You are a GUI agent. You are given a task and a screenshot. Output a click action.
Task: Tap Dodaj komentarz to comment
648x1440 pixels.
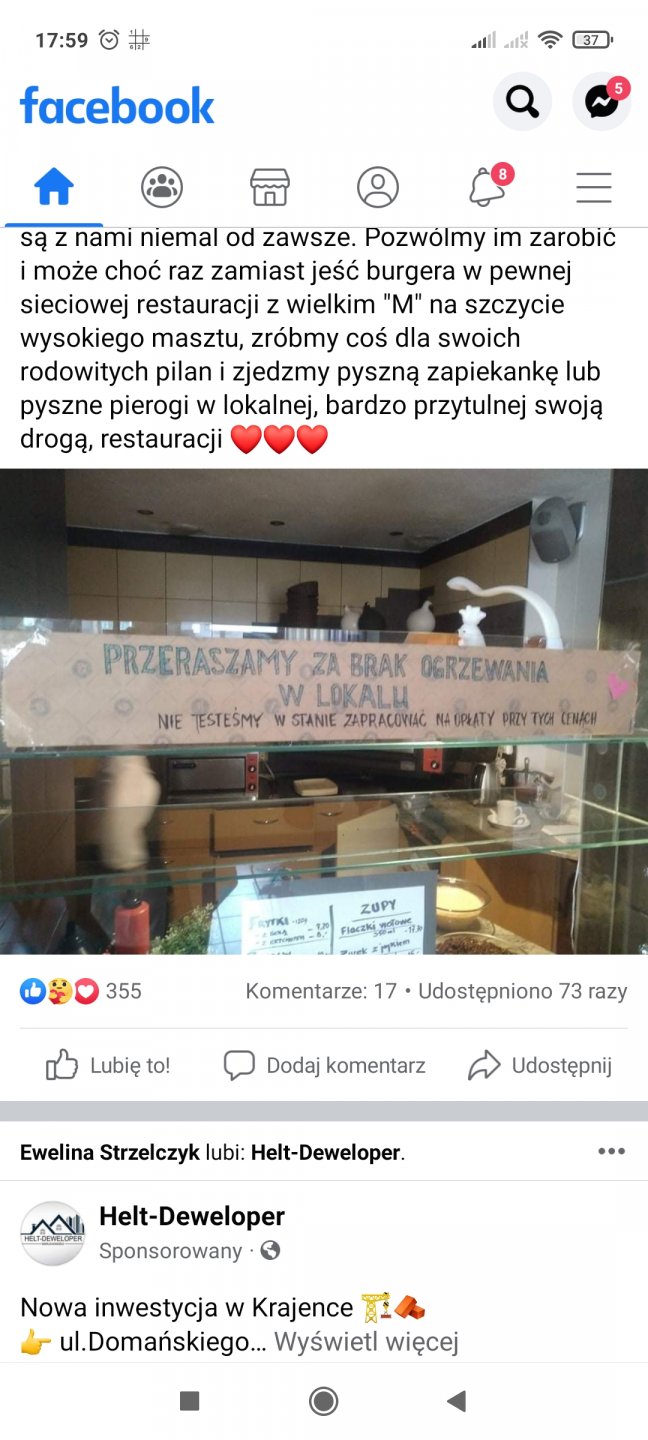point(324,1066)
